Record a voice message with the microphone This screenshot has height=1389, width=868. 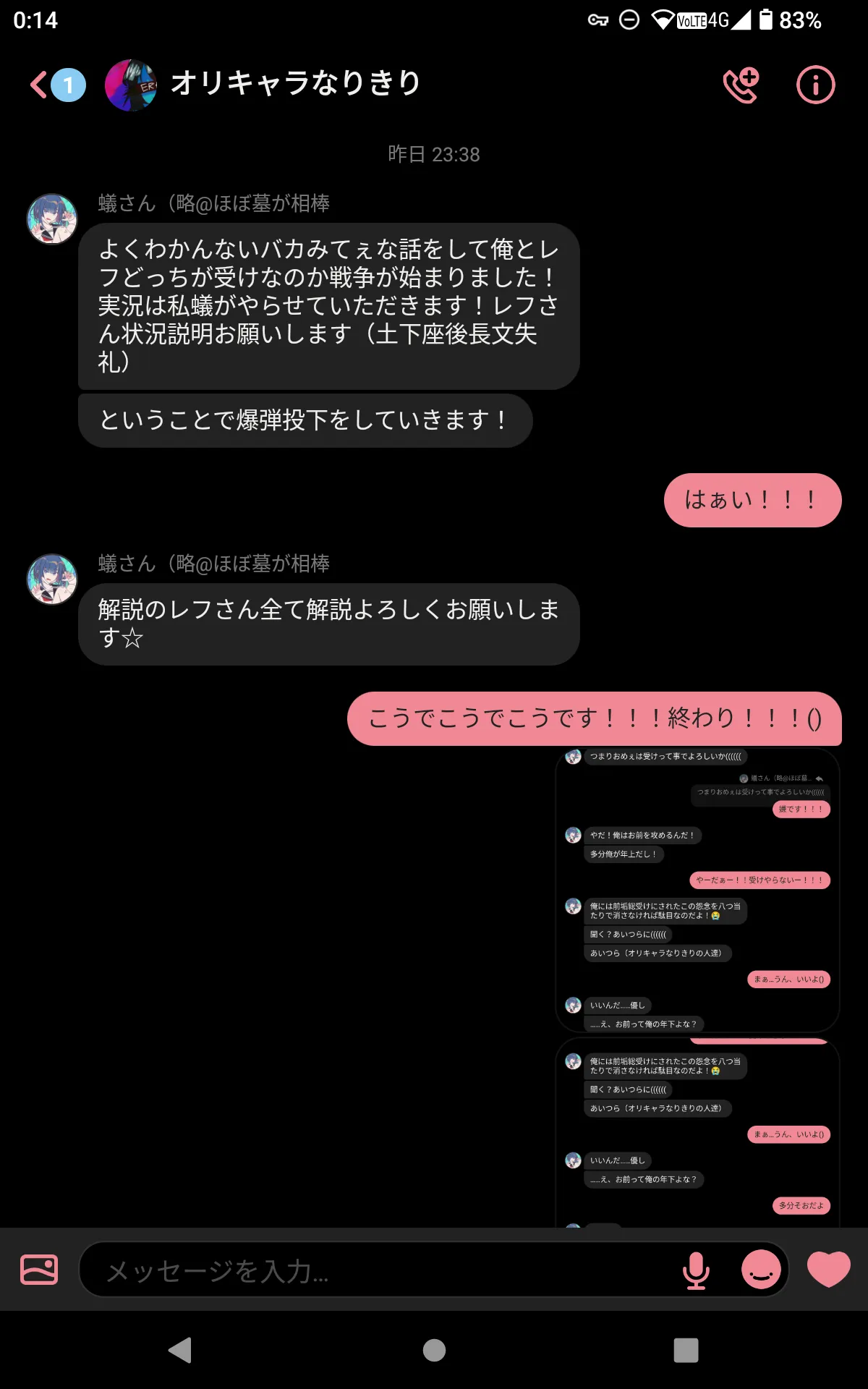tap(696, 1270)
